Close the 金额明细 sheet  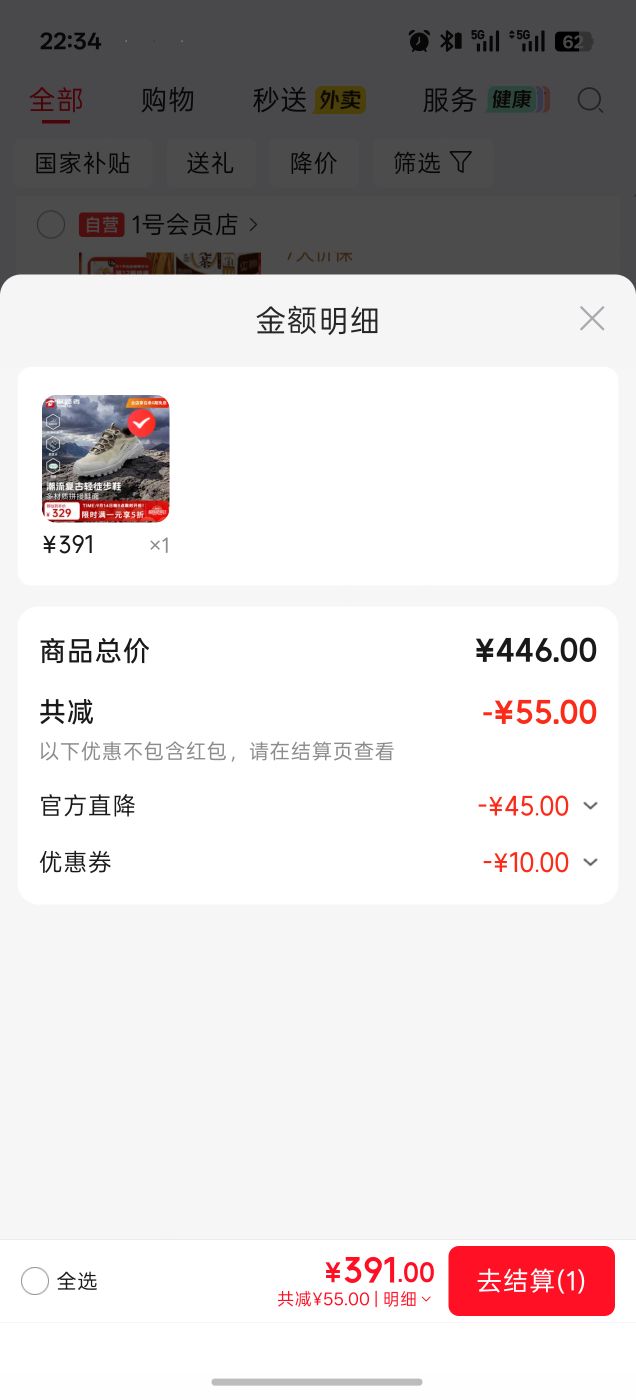pyautogui.click(x=592, y=319)
